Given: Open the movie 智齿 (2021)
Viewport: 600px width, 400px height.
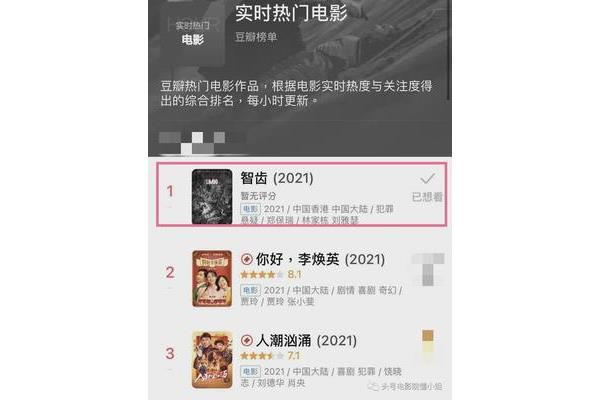Looking at the screenshot, I should (x=277, y=178).
